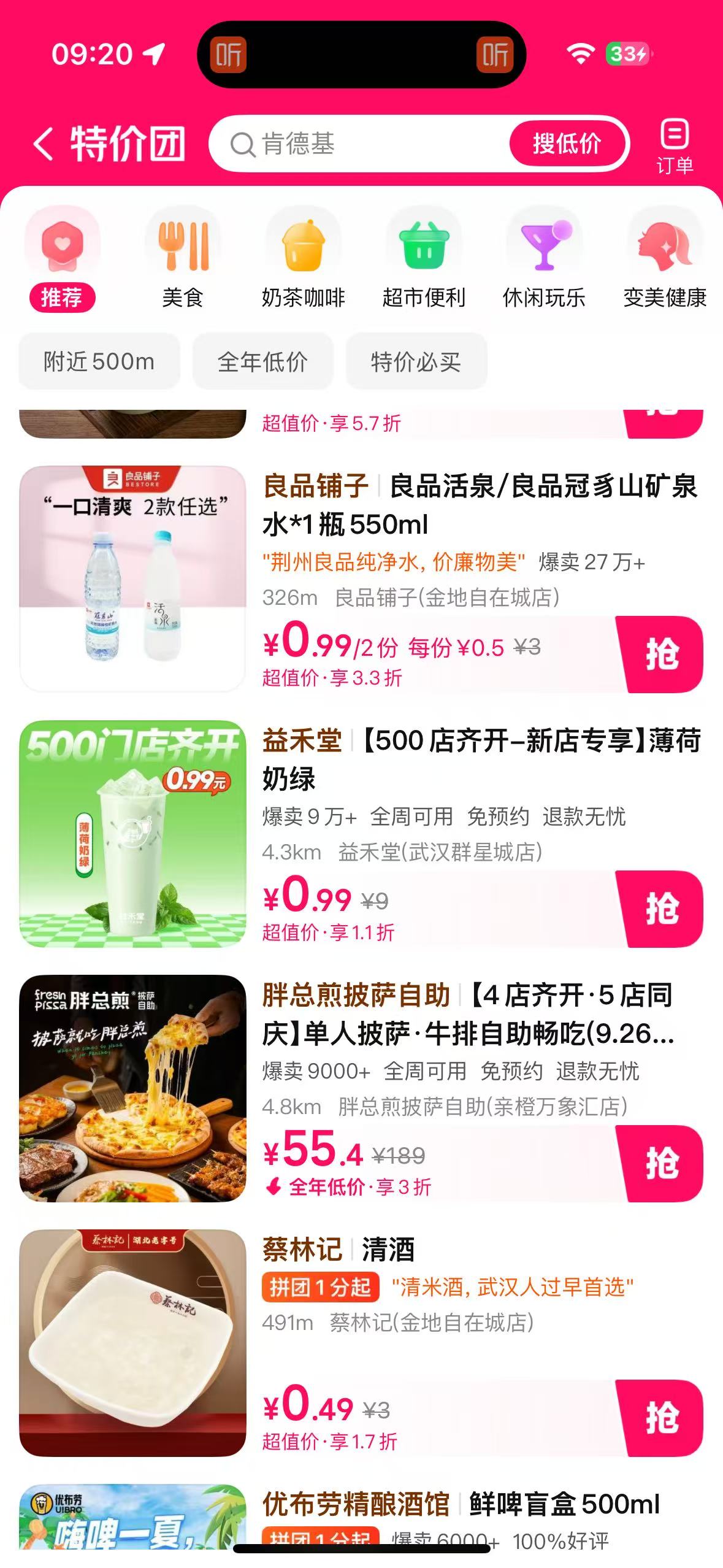Grab the 良品铺子 mineral water deal
Image resolution: width=723 pixels, height=1568 pixels.
[661, 654]
